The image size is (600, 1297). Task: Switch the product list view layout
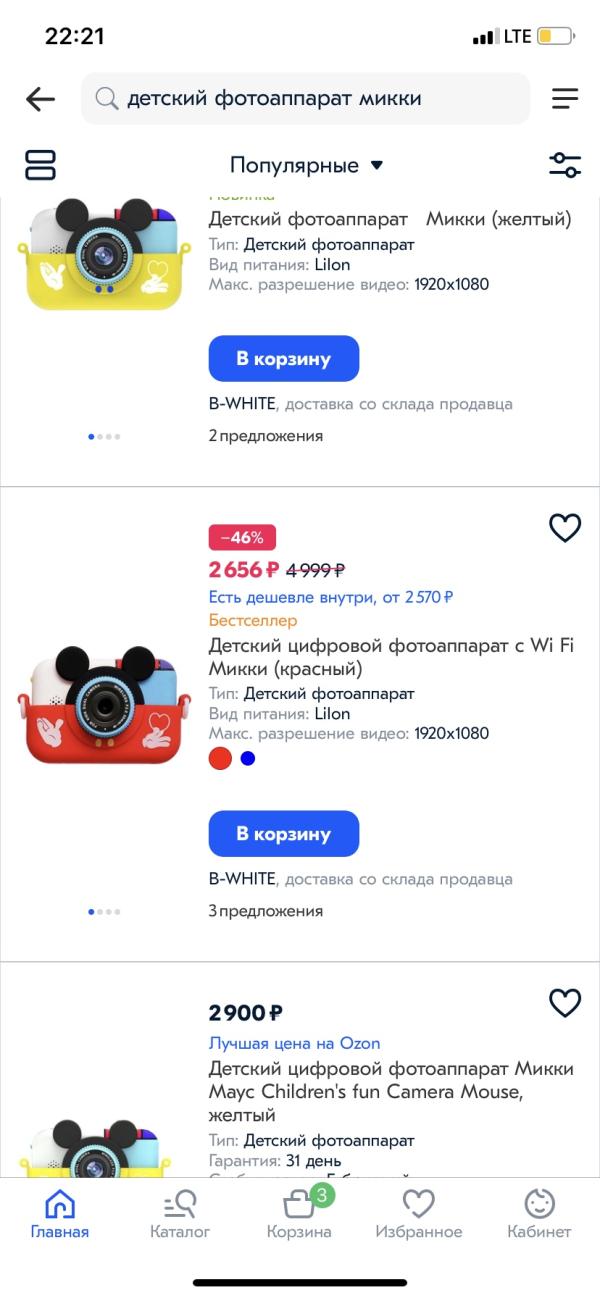[40, 165]
